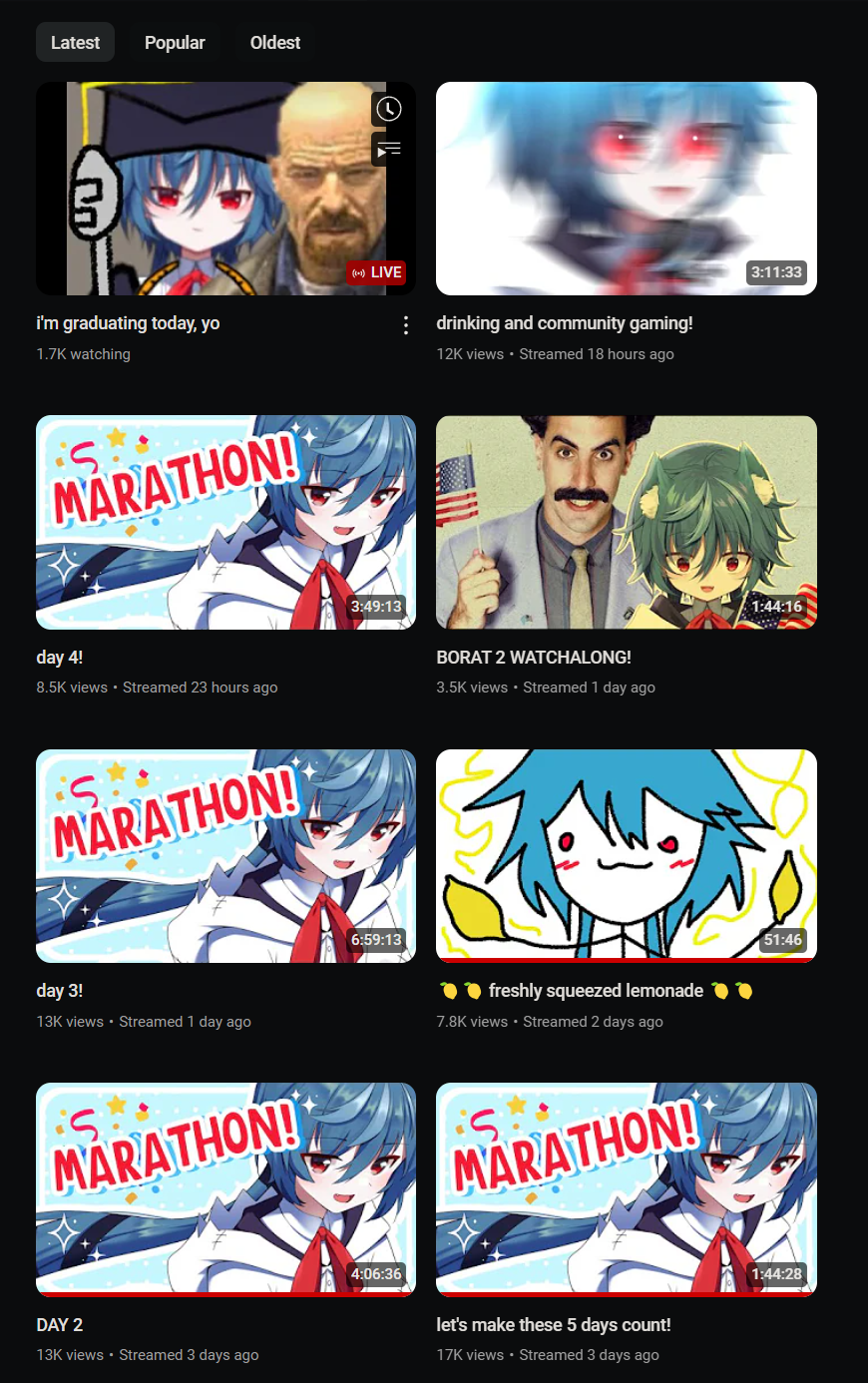Image resolution: width=868 pixels, height=1383 pixels.
Task: Sort videos by Oldest
Action: point(274,43)
